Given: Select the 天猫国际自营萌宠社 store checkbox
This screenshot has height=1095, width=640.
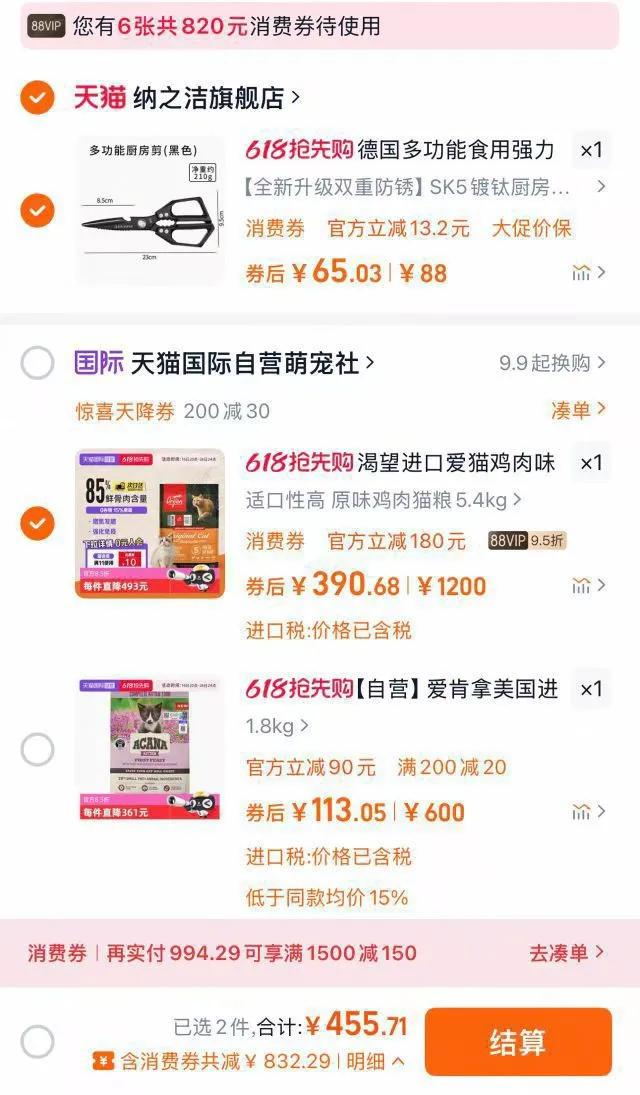Looking at the screenshot, I should pos(37,363).
